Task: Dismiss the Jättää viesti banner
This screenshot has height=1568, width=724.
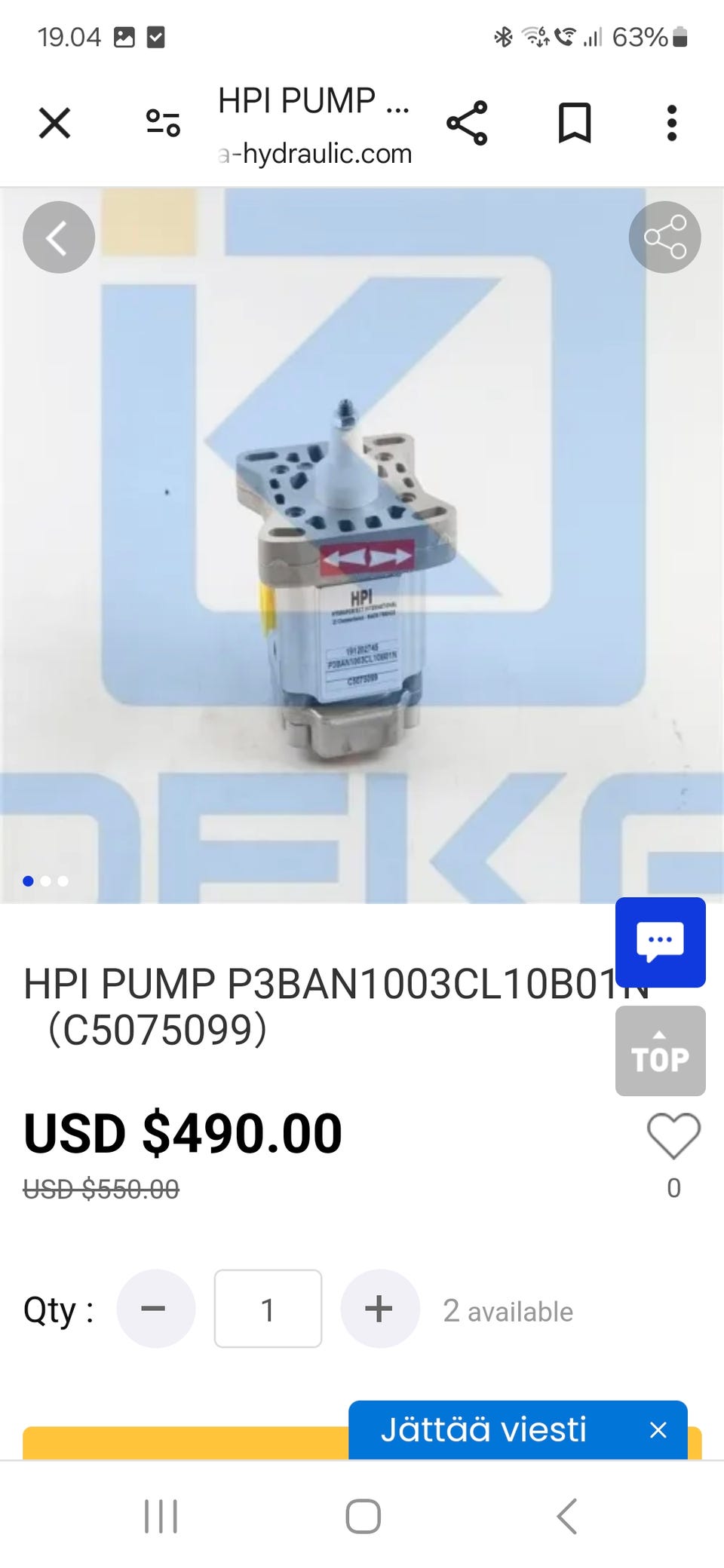Action: (x=658, y=1430)
